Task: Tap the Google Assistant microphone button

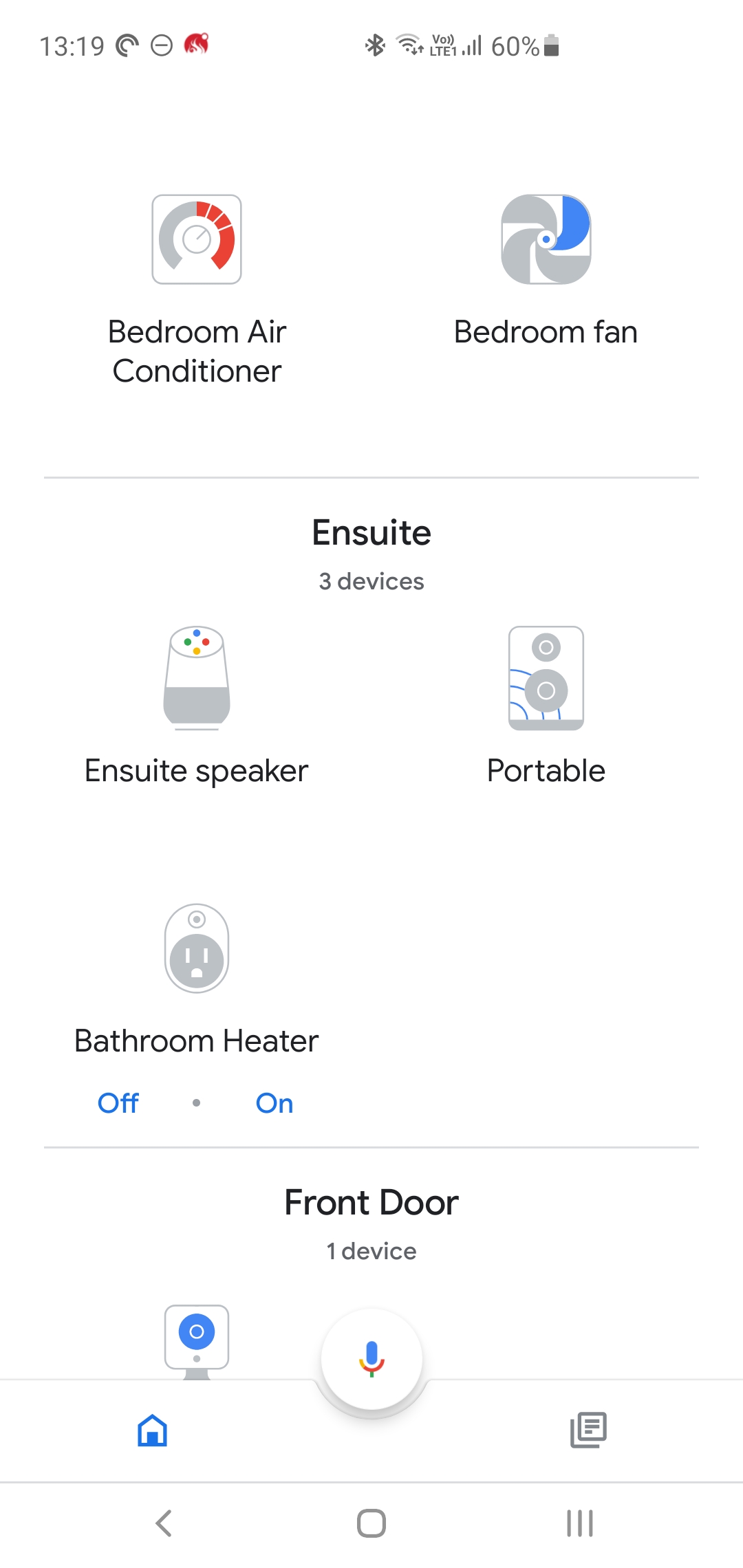Action: click(x=371, y=1359)
